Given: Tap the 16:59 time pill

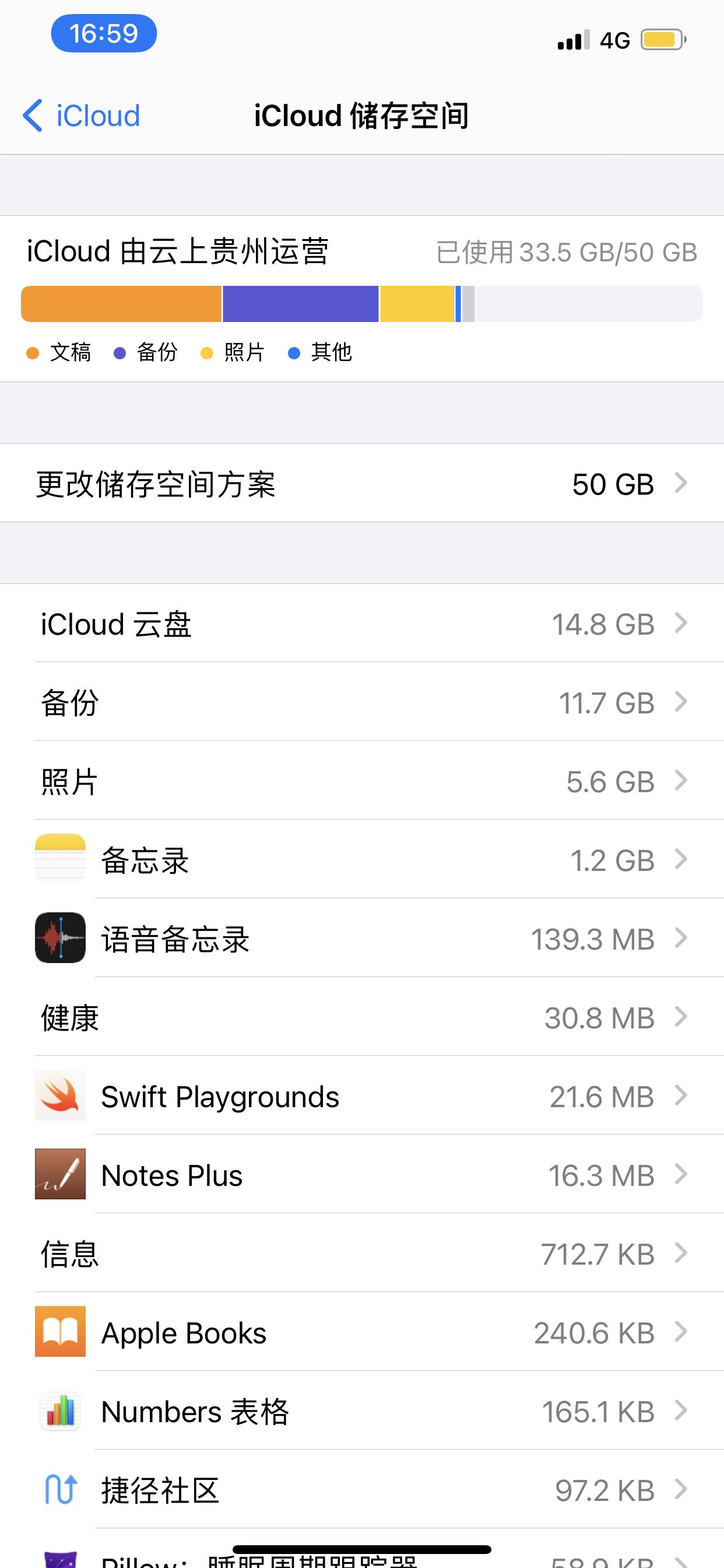Looking at the screenshot, I should coord(103,33).
